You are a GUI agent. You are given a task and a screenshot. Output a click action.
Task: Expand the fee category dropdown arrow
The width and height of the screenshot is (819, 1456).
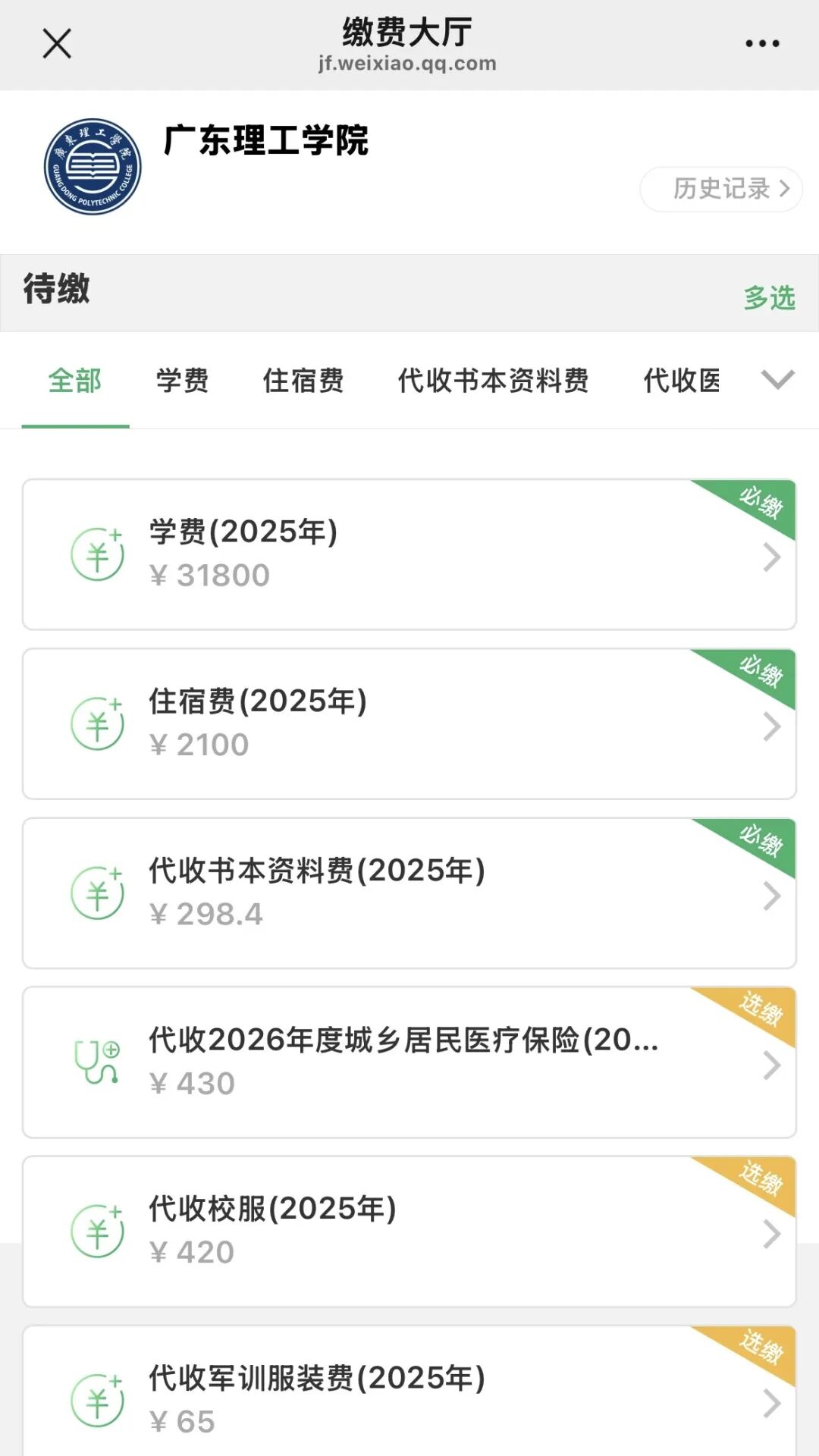point(777,379)
